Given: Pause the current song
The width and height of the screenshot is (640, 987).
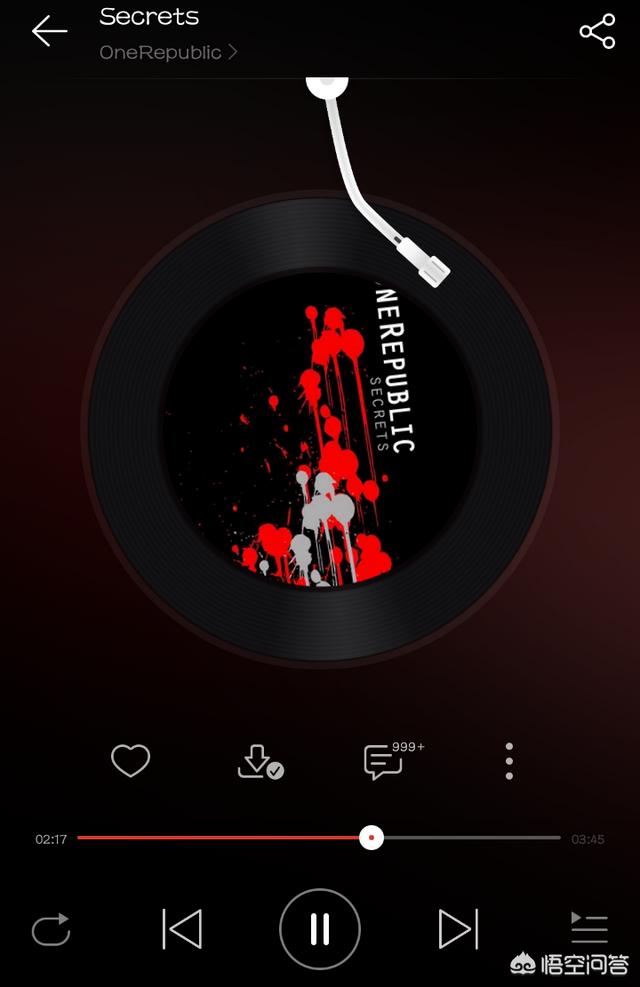Looking at the screenshot, I should click(319, 929).
